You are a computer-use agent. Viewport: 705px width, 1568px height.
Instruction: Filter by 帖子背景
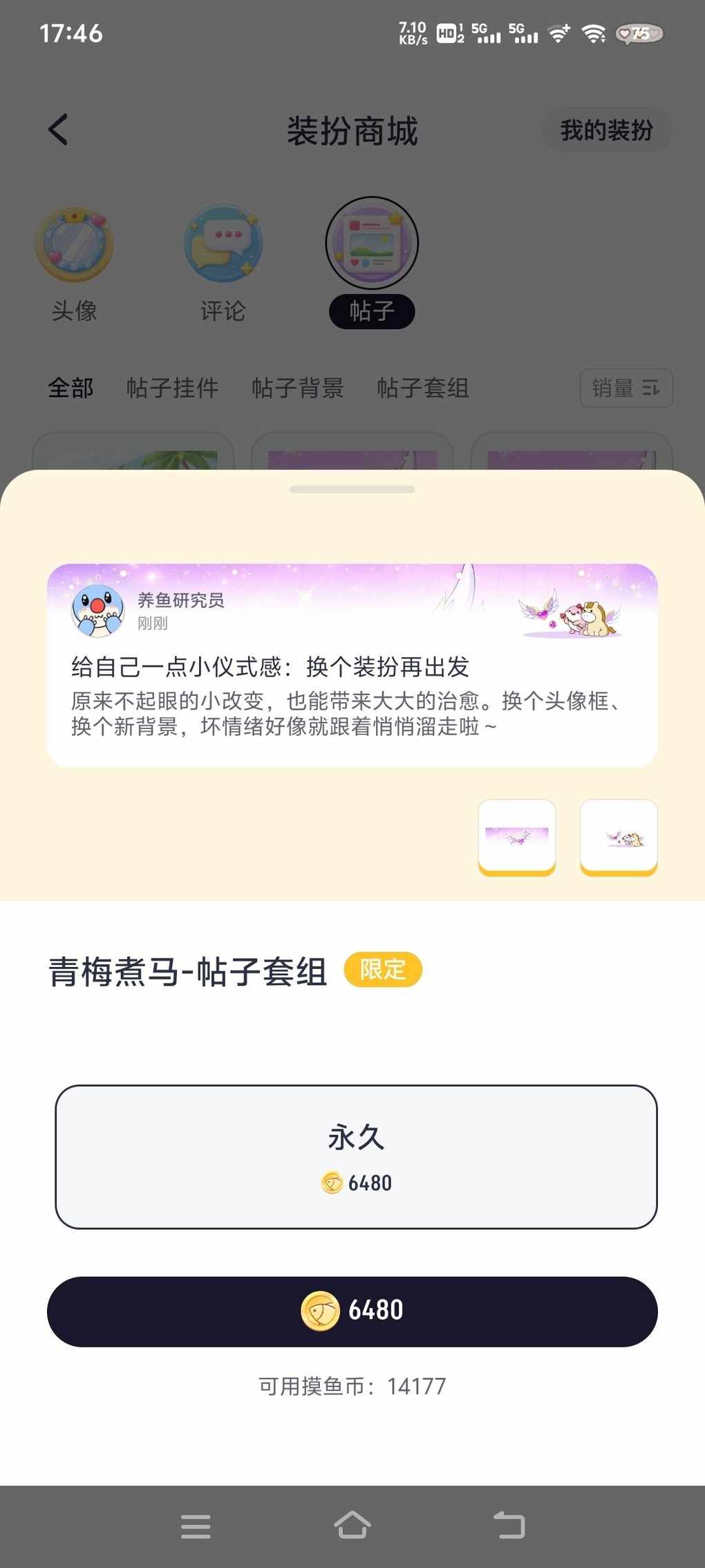pyautogui.click(x=298, y=388)
